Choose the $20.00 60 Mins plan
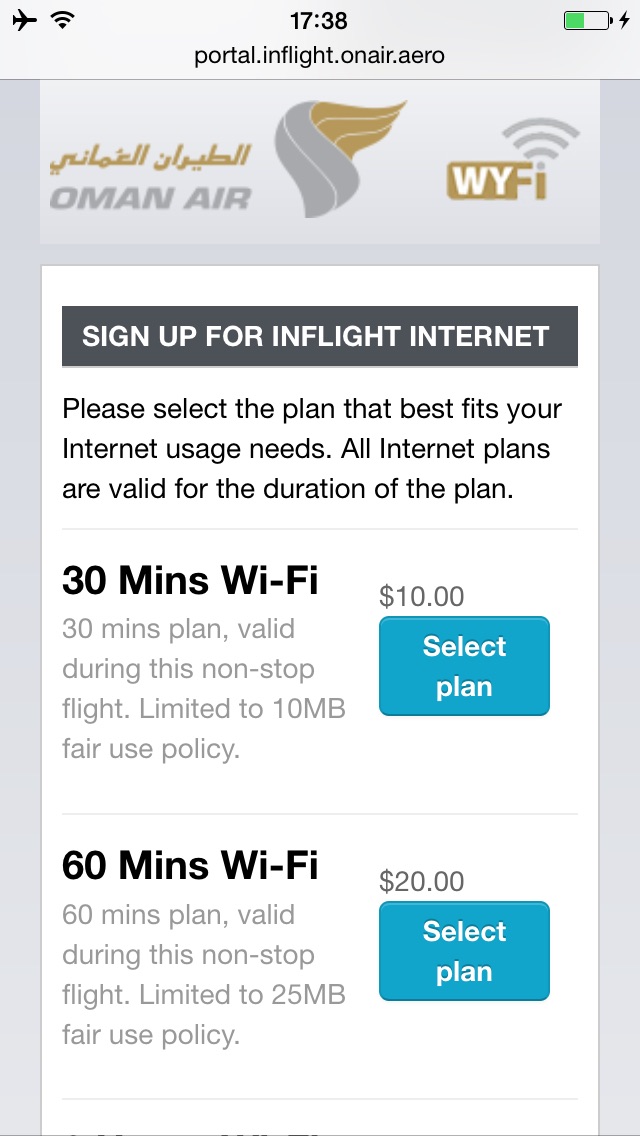640x1136 pixels. 464,951
